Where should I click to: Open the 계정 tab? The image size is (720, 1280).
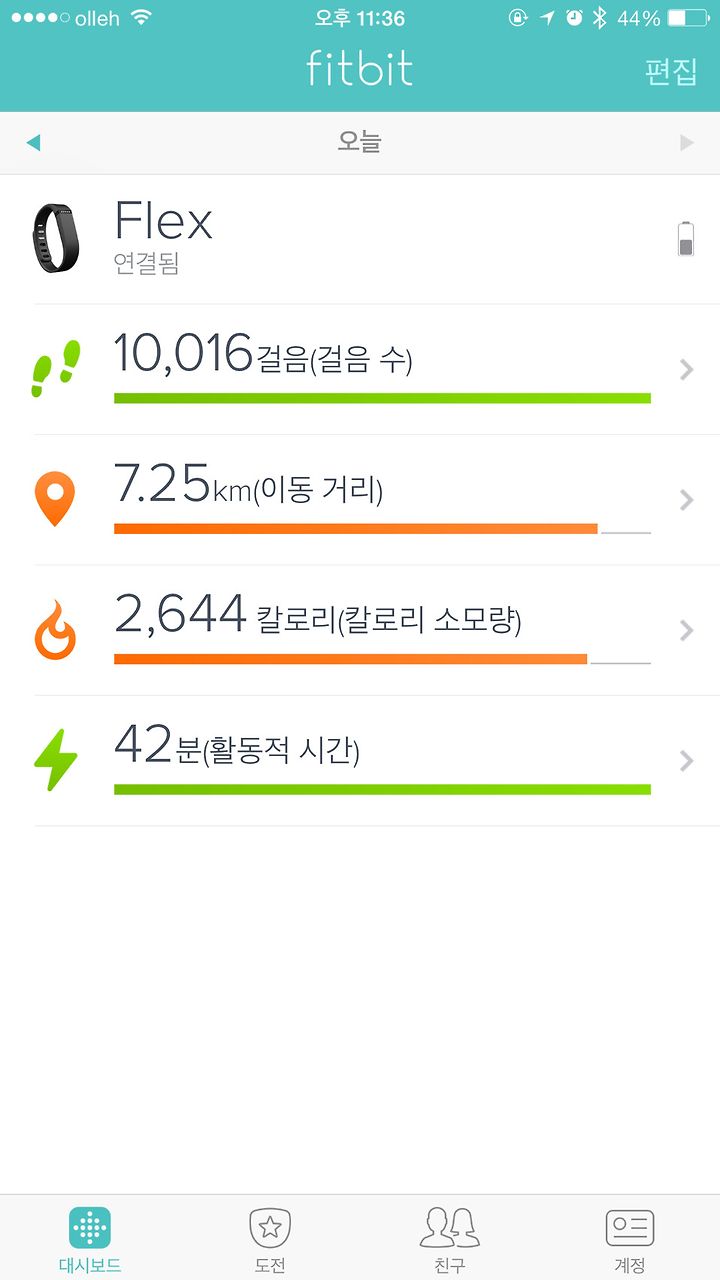[x=630, y=1238]
